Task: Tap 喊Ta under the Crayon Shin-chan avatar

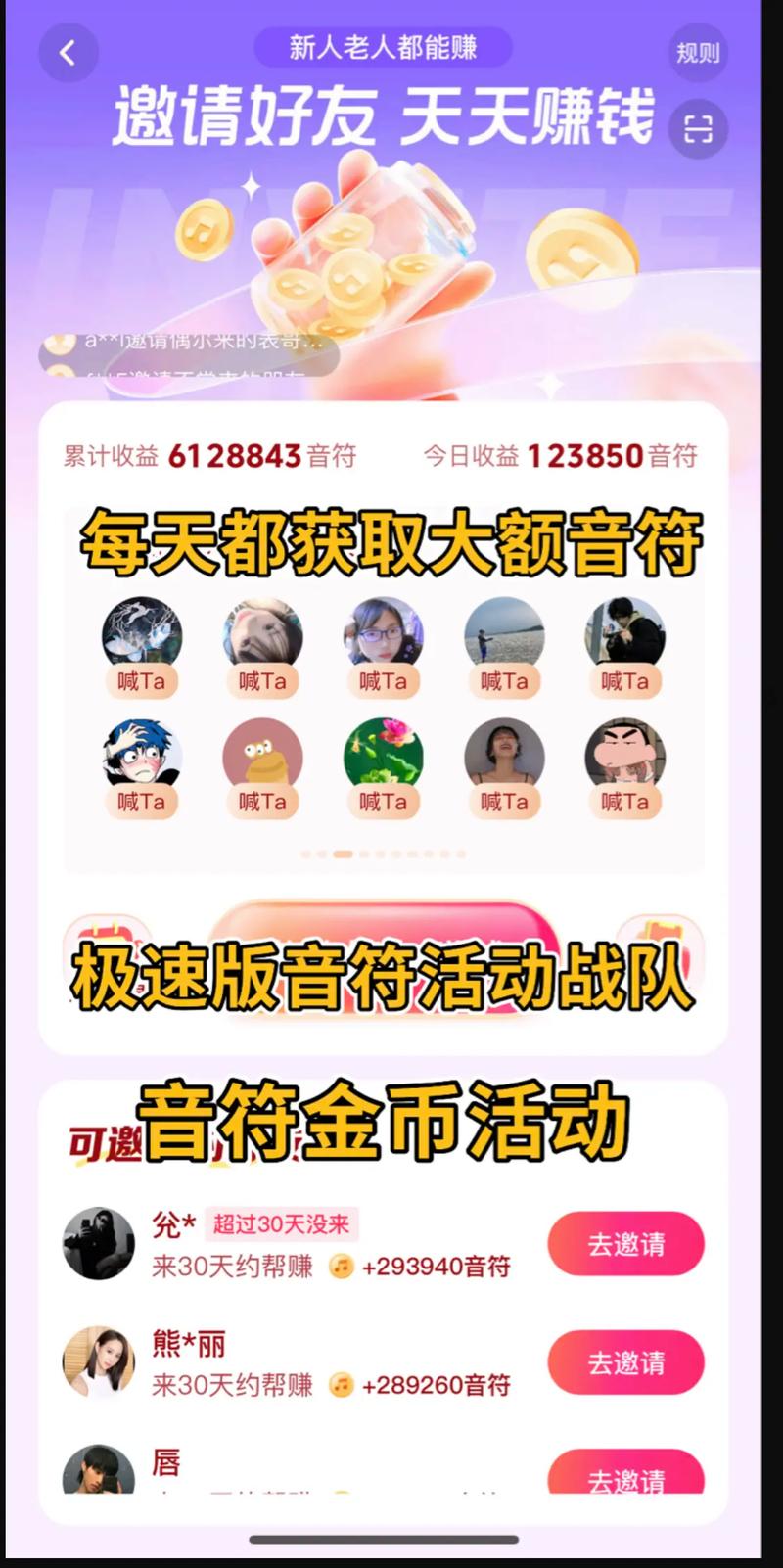Action: pyautogui.click(x=624, y=802)
